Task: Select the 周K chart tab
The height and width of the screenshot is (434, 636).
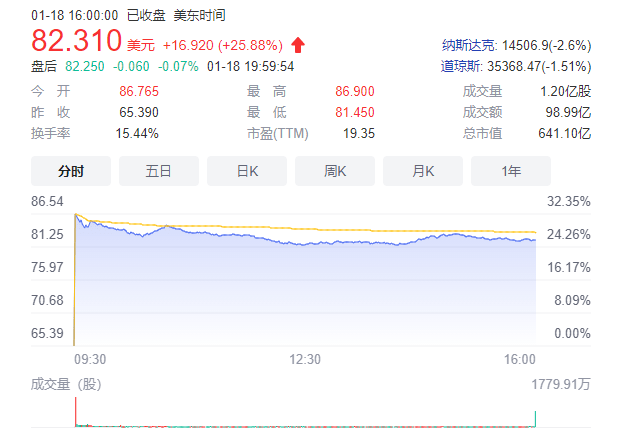Action: click(334, 171)
